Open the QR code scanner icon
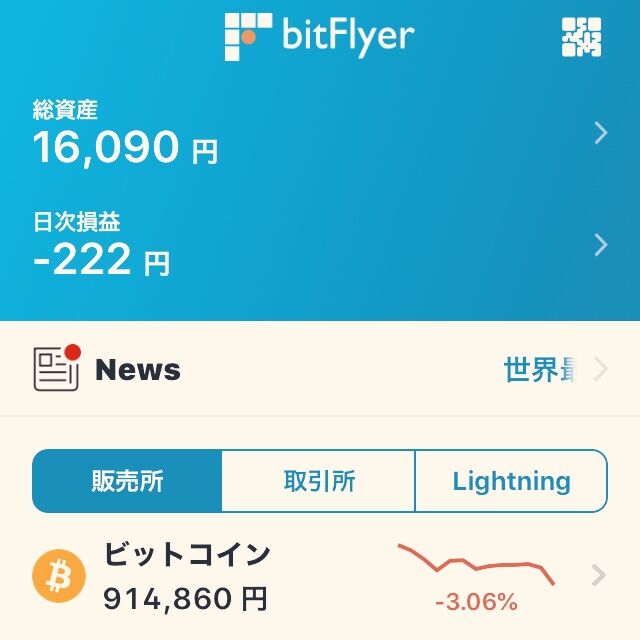Viewport: 640px width, 640px height. pyautogui.click(x=582, y=37)
